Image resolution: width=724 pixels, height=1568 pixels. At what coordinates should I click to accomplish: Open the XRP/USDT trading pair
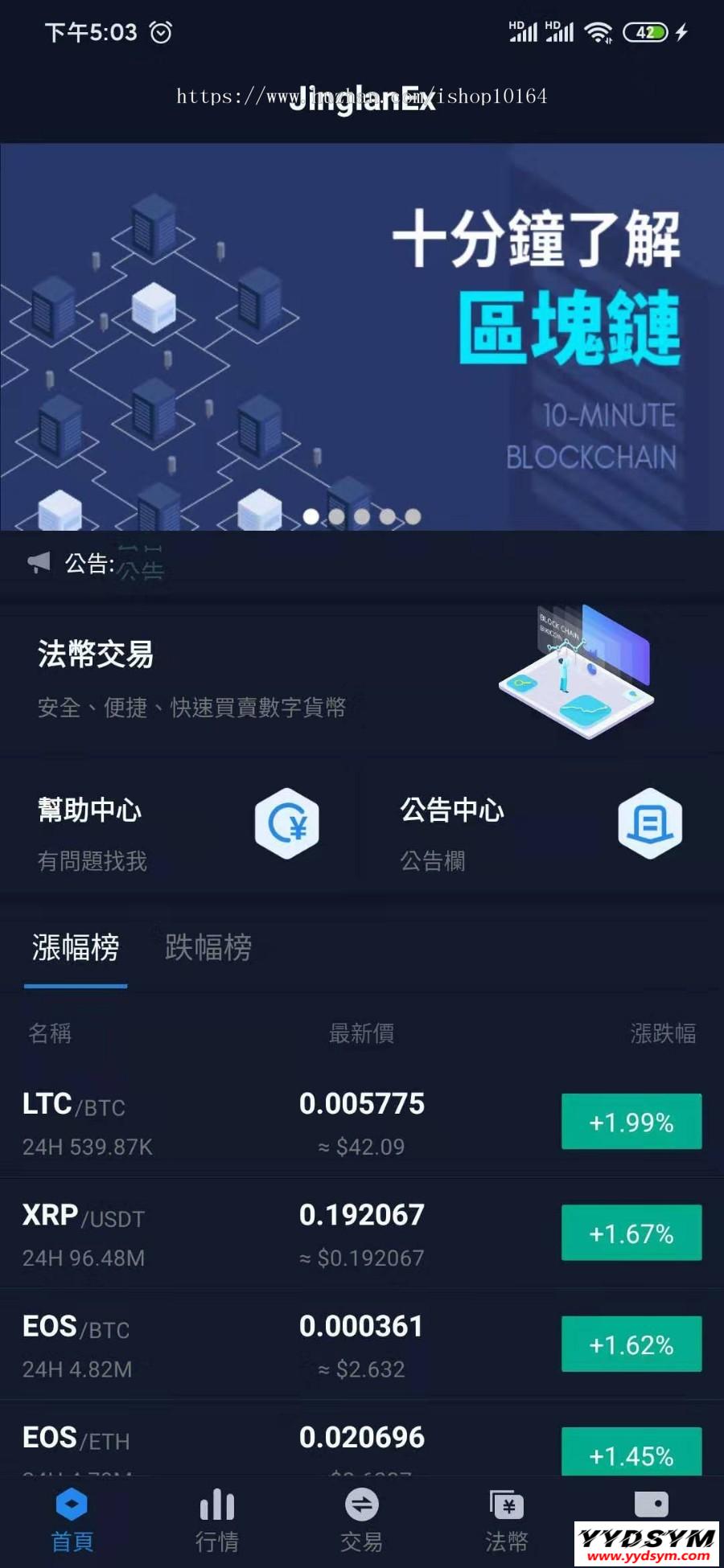coord(362,1233)
